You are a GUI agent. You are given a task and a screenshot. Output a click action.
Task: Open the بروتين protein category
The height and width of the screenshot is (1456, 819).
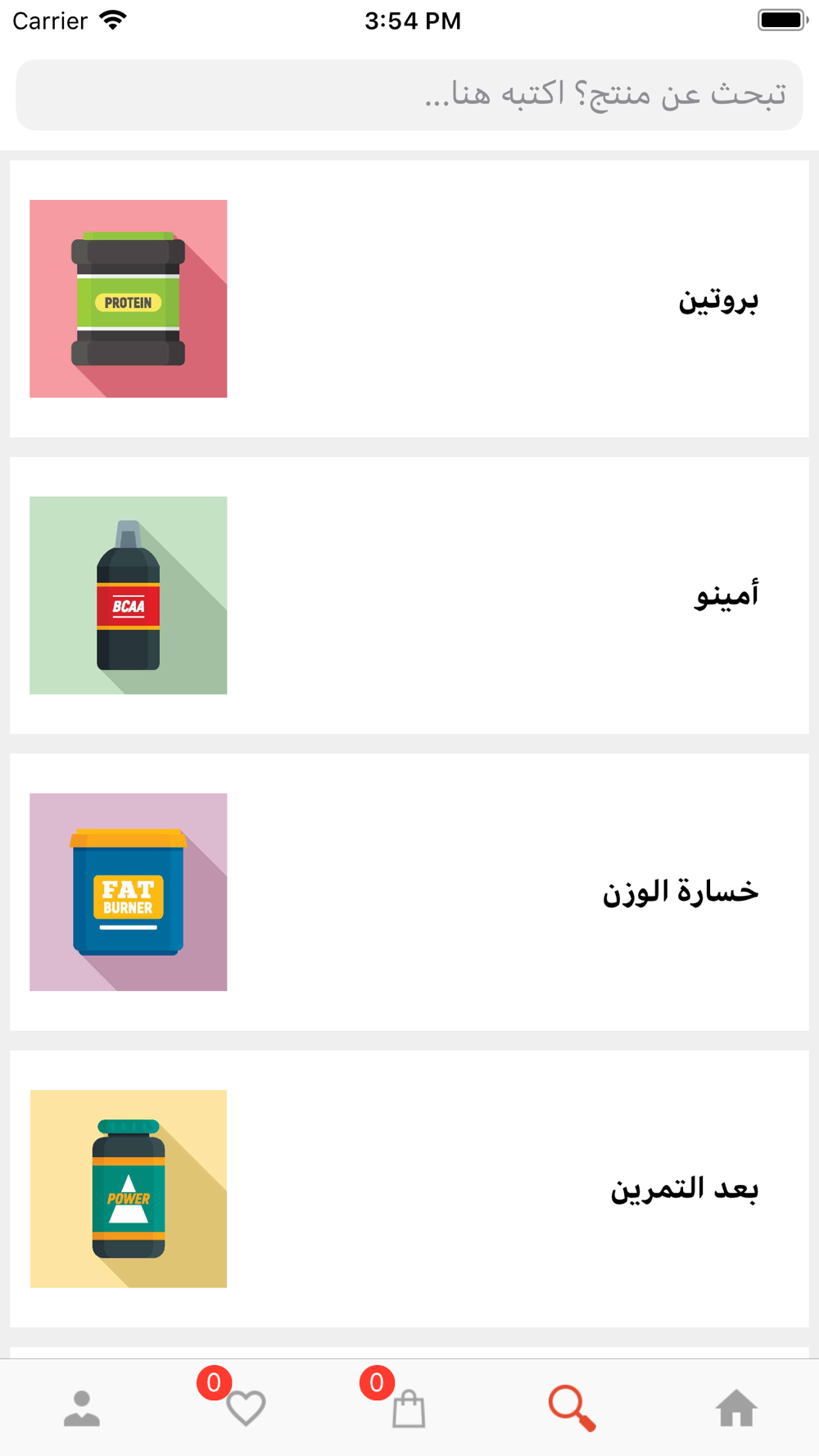409,299
